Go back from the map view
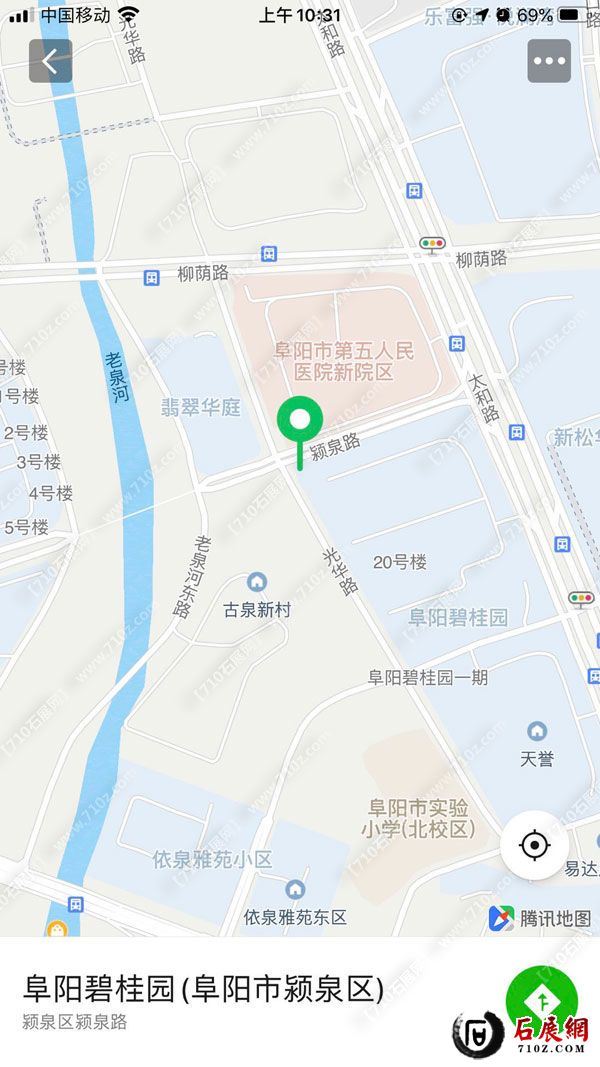The width and height of the screenshot is (600, 1067). pos(50,61)
